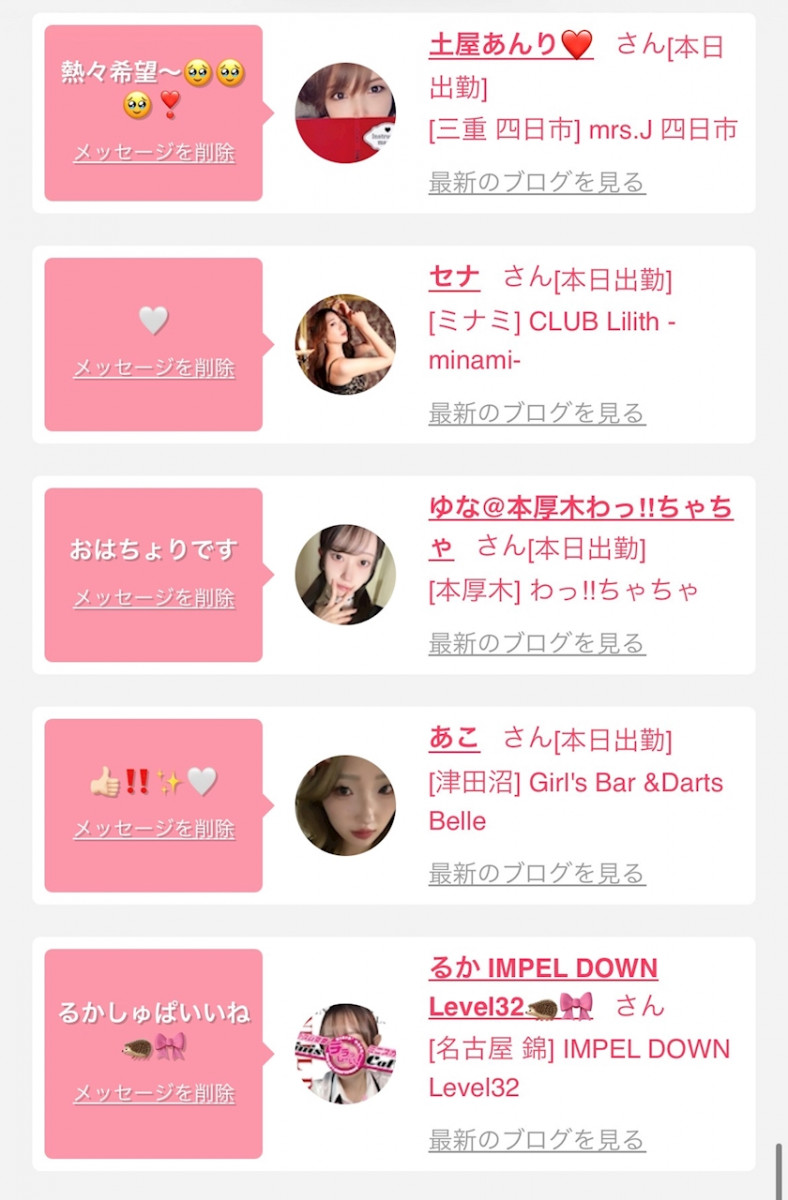Delete the thumbs-up message to あこ
This screenshot has height=1200, width=788.
pos(154,829)
